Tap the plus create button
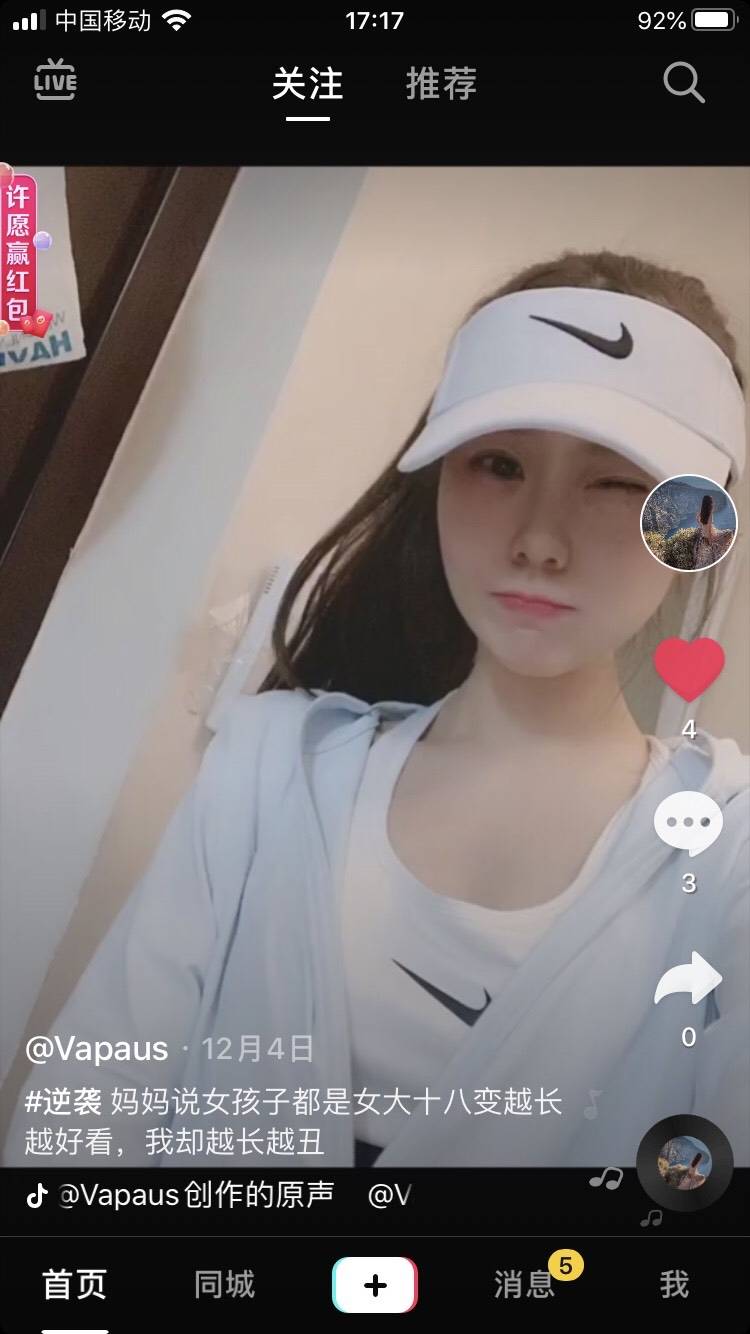Image resolution: width=750 pixels, height=1334 pixels. [375, 1285]
